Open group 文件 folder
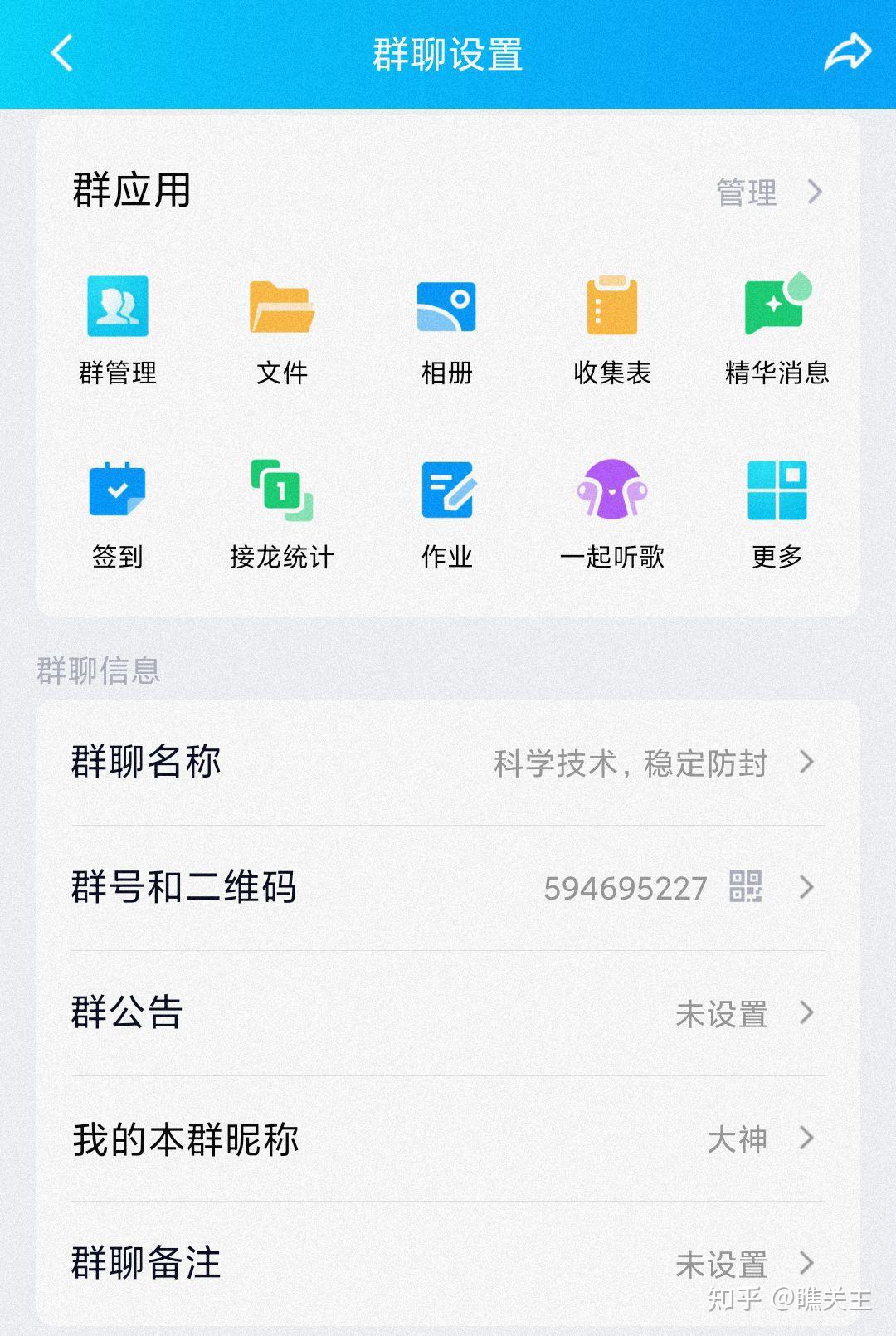 (x=282, y=329)
